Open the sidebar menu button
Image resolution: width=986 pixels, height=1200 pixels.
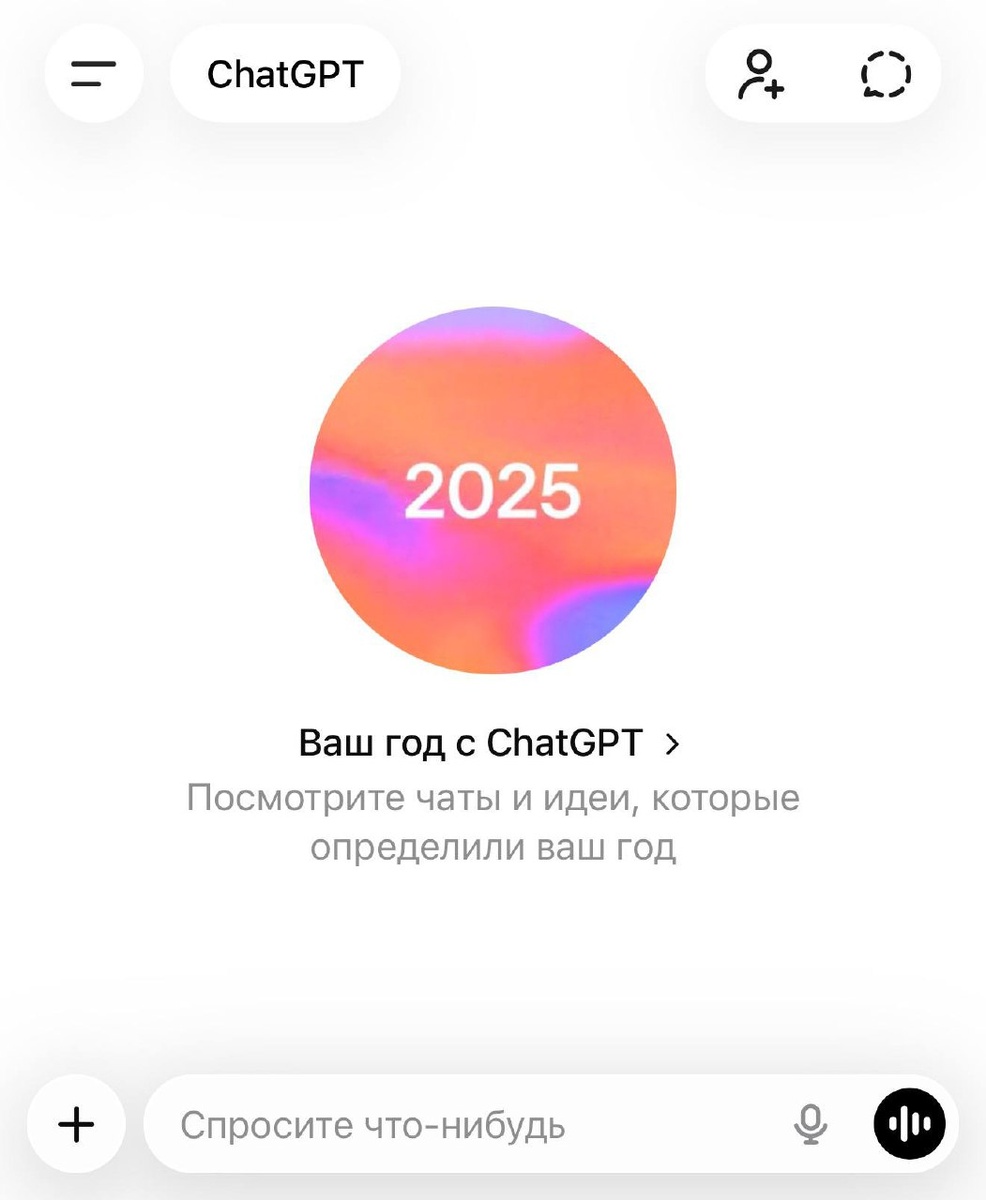(94, 74)
